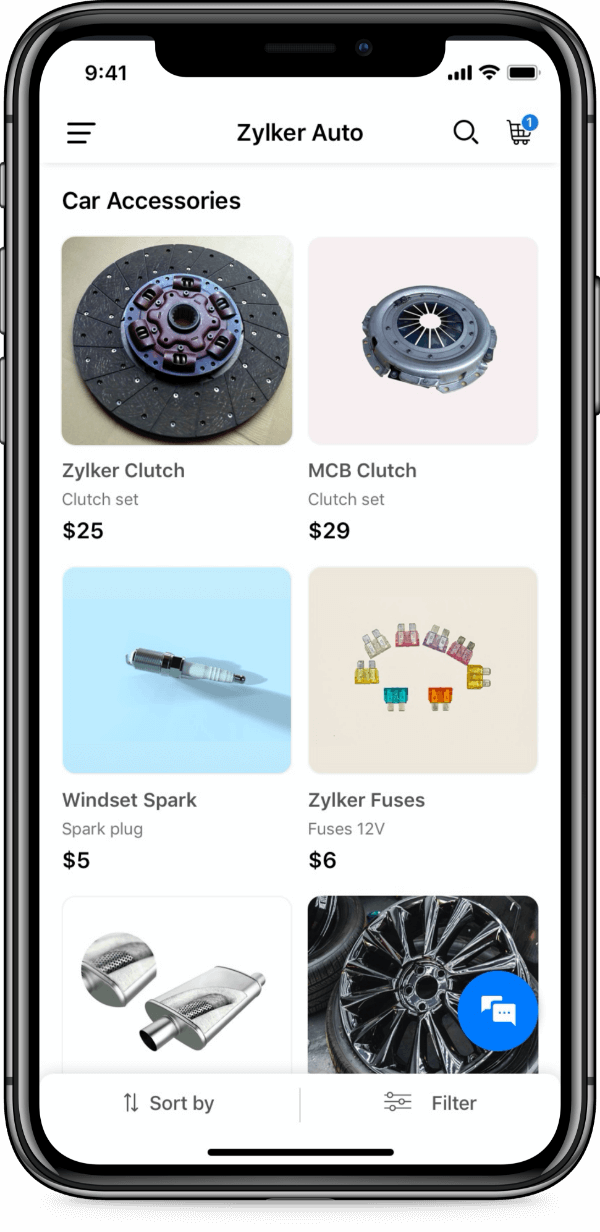
Task: Open the Filter options
Action: [430, 1103]
